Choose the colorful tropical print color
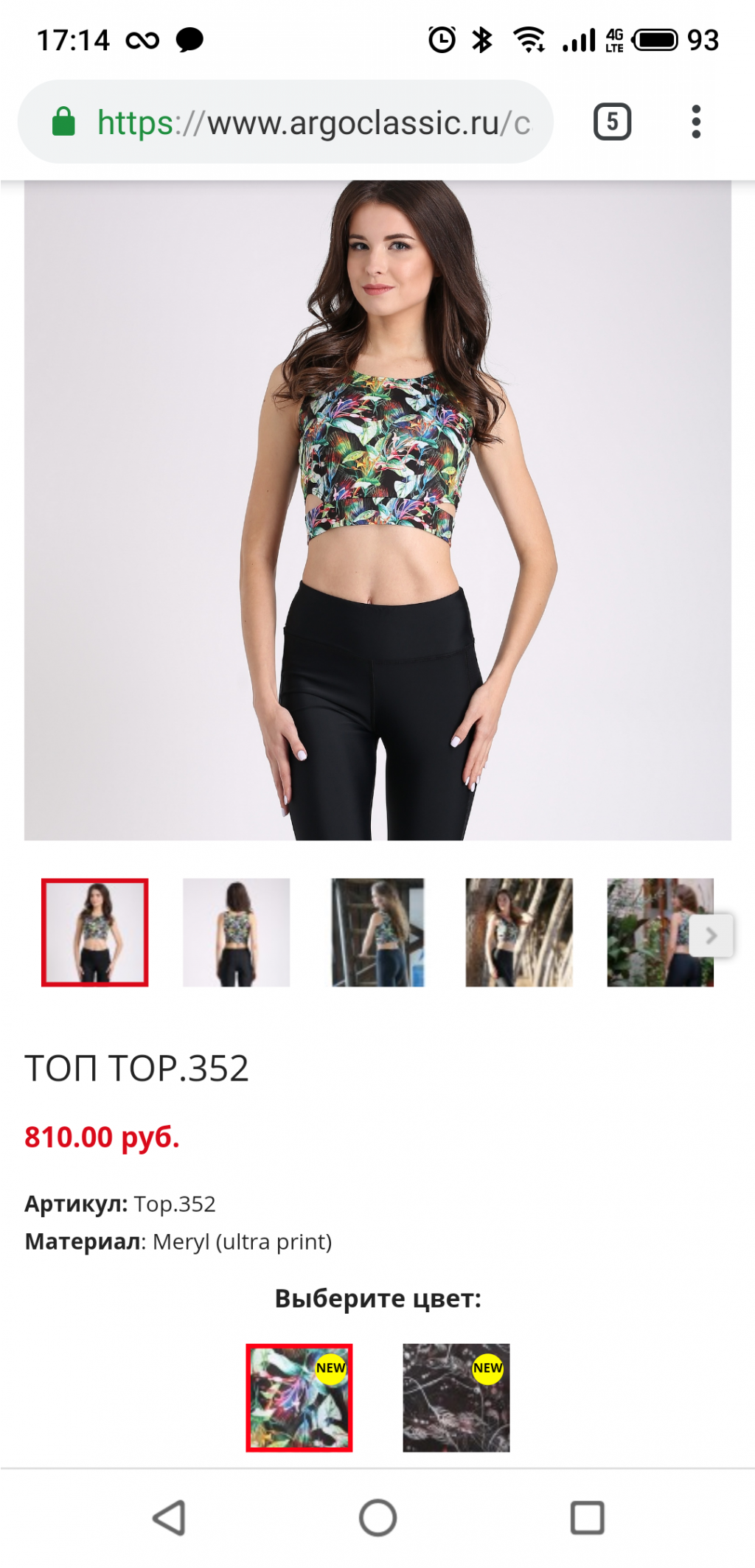The height and width of the screenshot is (1568, 755). point(299,1397)
